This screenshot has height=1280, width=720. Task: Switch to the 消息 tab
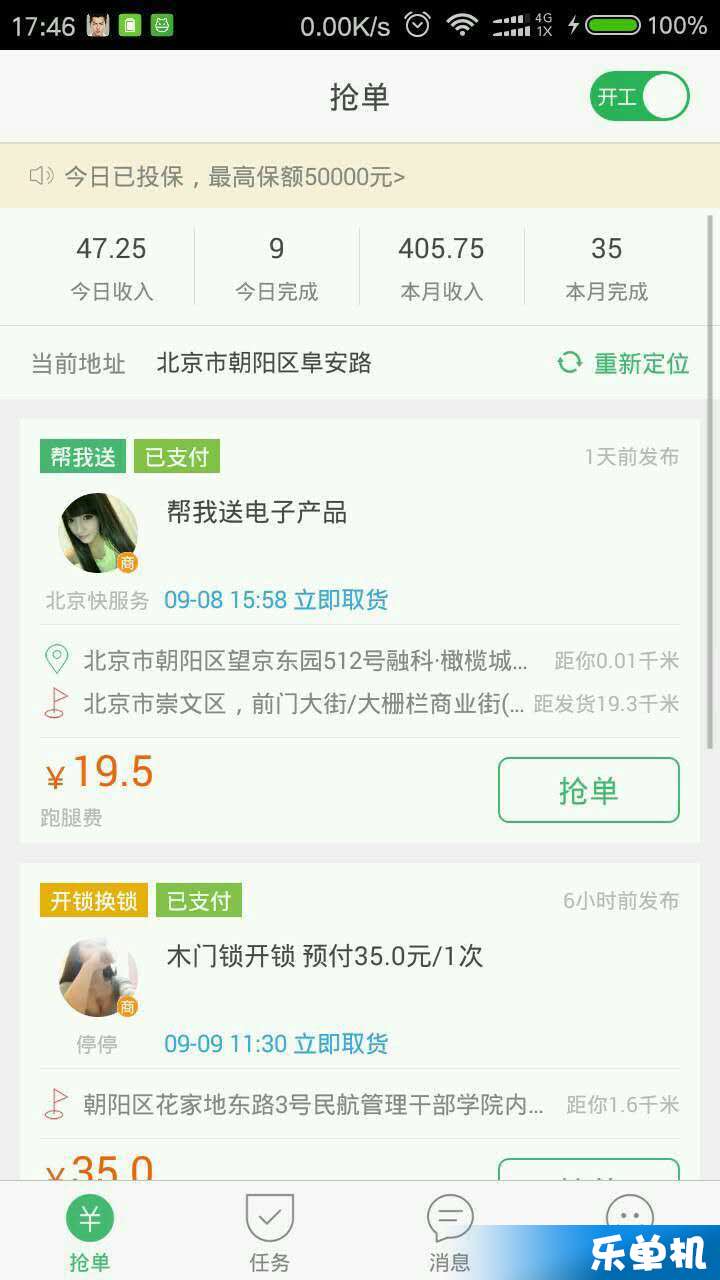[450, 1232]
